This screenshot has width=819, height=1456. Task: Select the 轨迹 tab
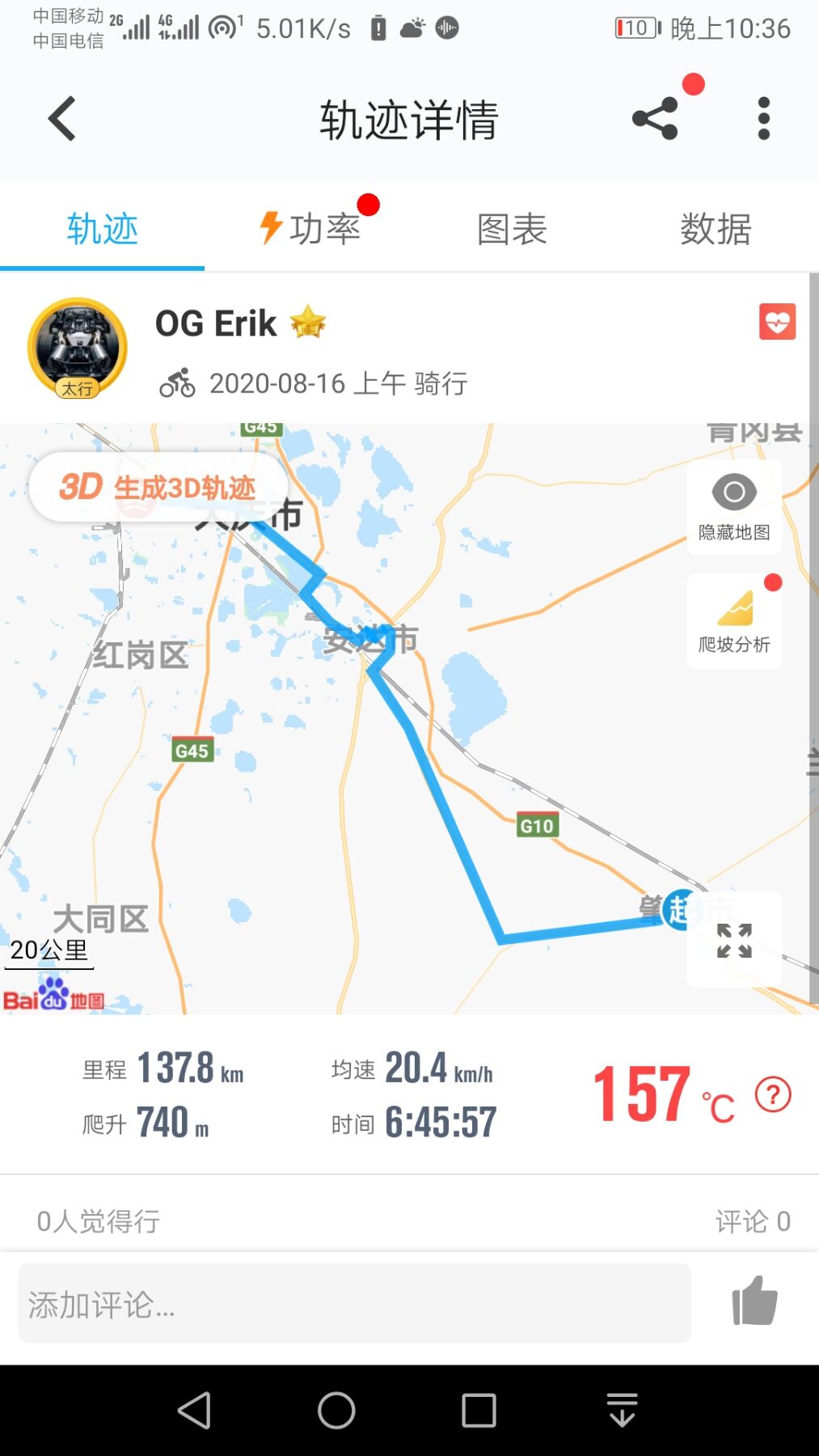[x=102, y=229]
